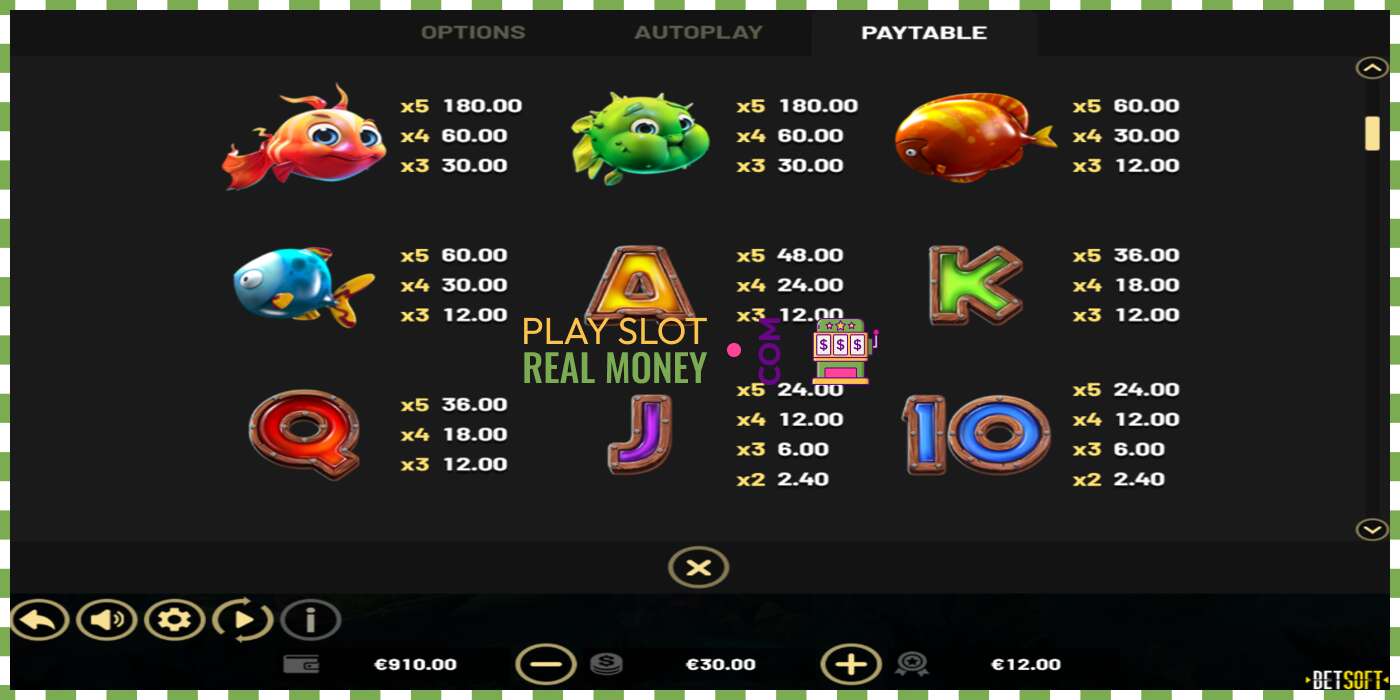
Task: Mute the game sound
Action: coord(107,621)
